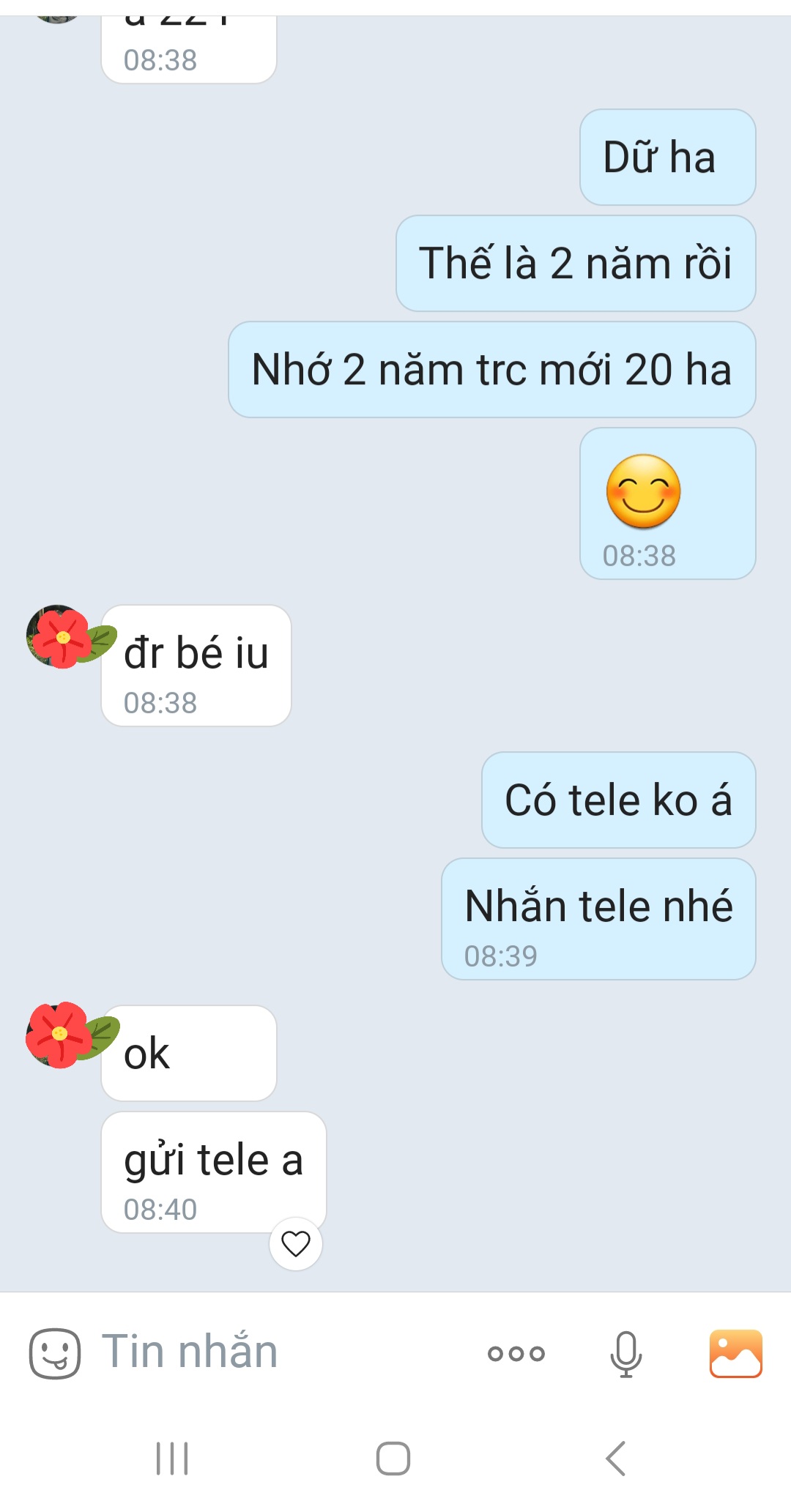Viewport: 791px width, 1512px height.
Task: Open recent apps from navigation bar
Action: 173,1458
